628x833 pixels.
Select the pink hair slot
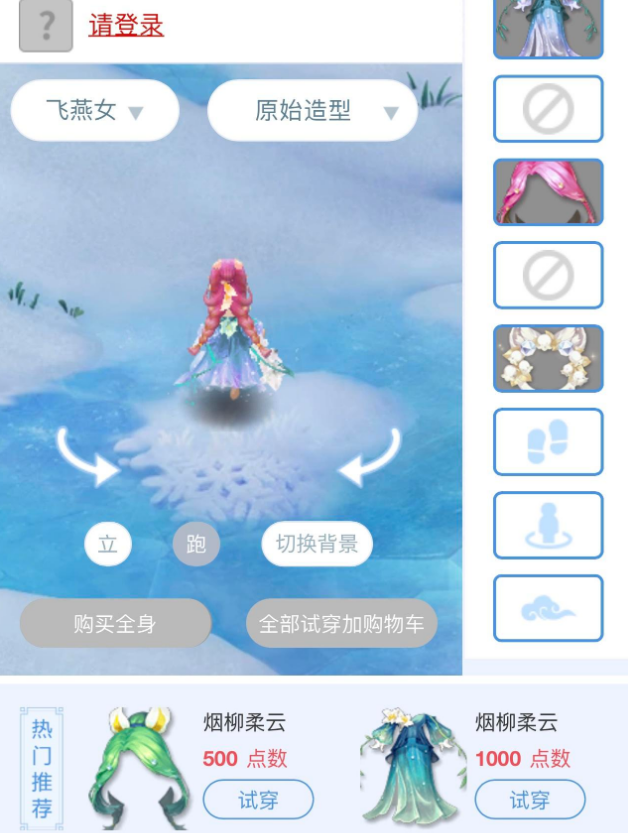548,192
